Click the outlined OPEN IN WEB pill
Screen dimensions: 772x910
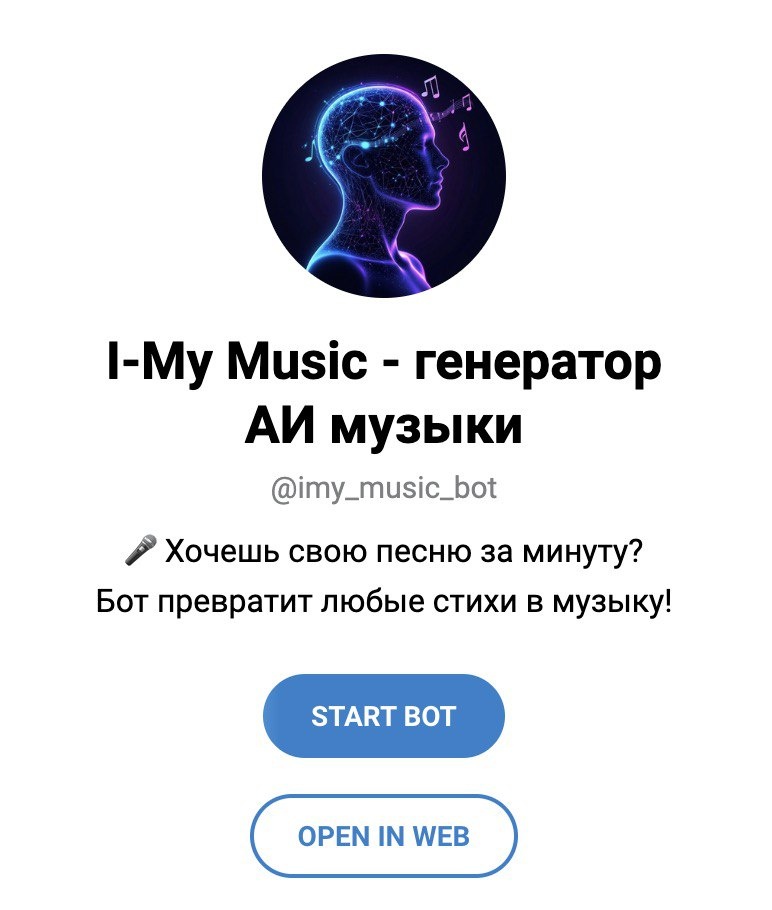pyautogui.click(x=385, y=837)
